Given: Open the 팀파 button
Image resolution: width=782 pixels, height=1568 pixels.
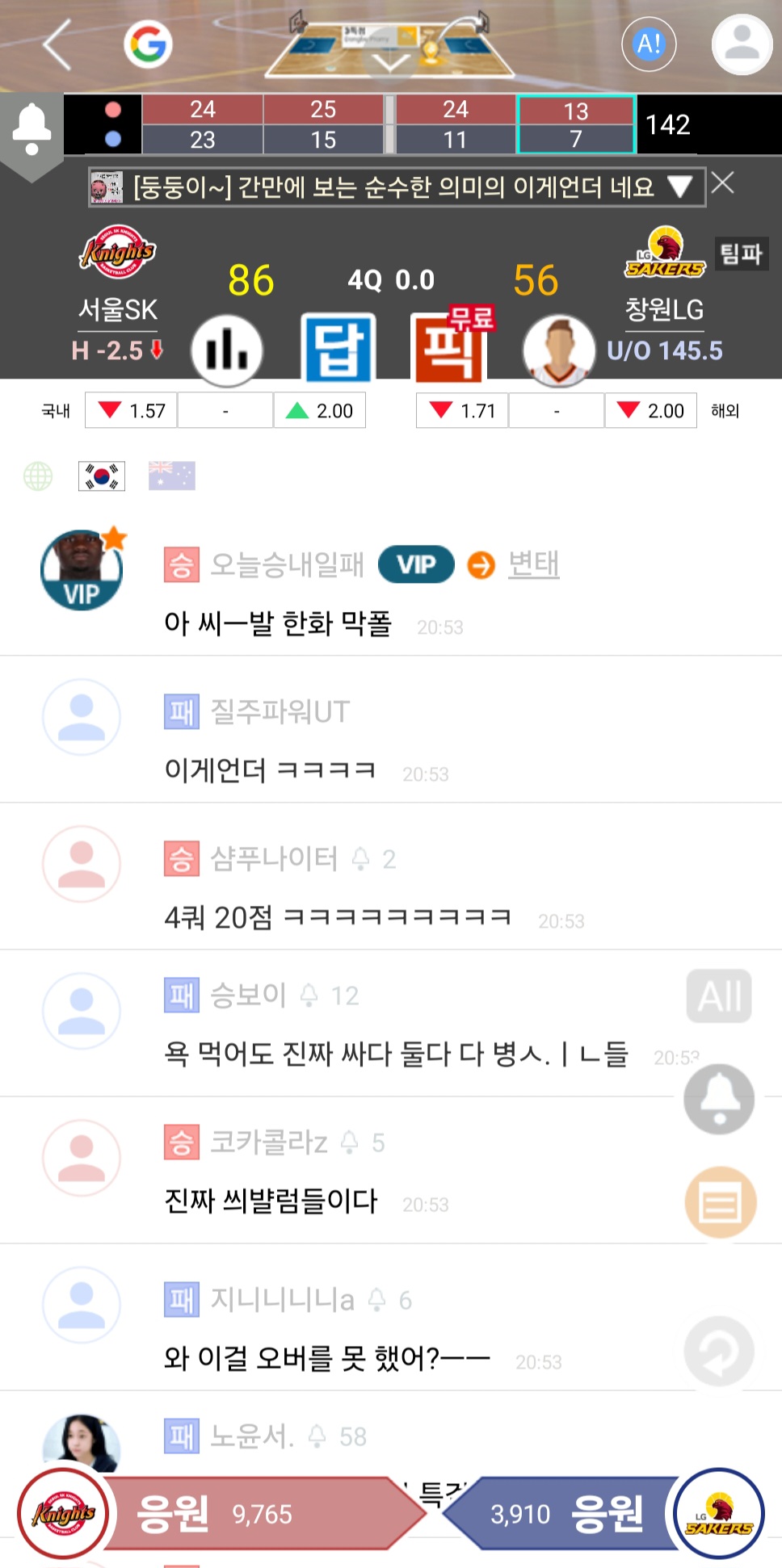Looking at the screenshot, I should coord(741,254).
